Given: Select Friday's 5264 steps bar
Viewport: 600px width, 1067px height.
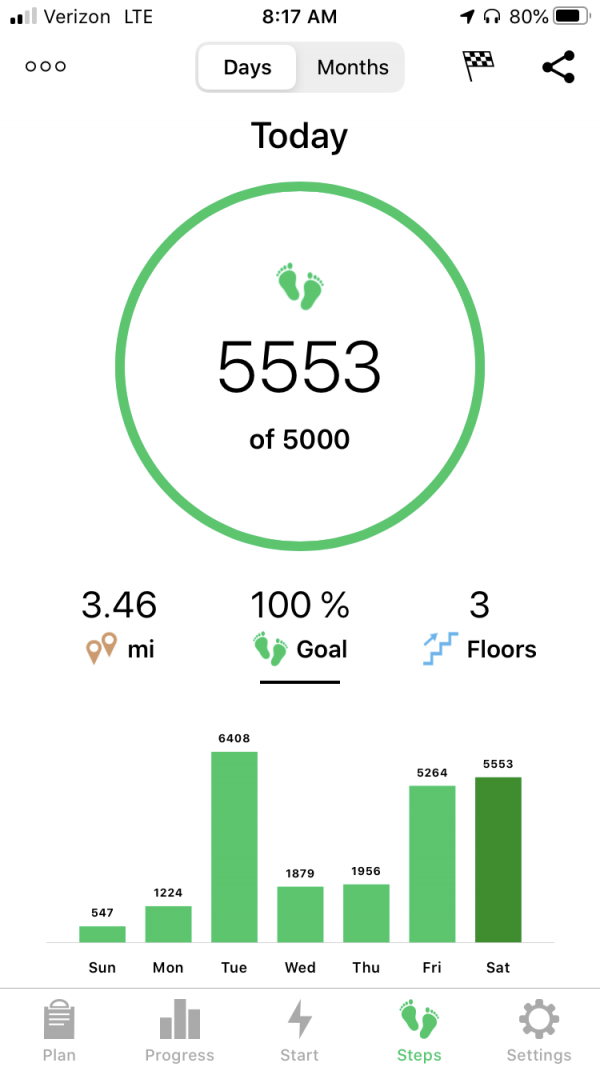Looking at the screenshot, I should [x=432, y=863].
